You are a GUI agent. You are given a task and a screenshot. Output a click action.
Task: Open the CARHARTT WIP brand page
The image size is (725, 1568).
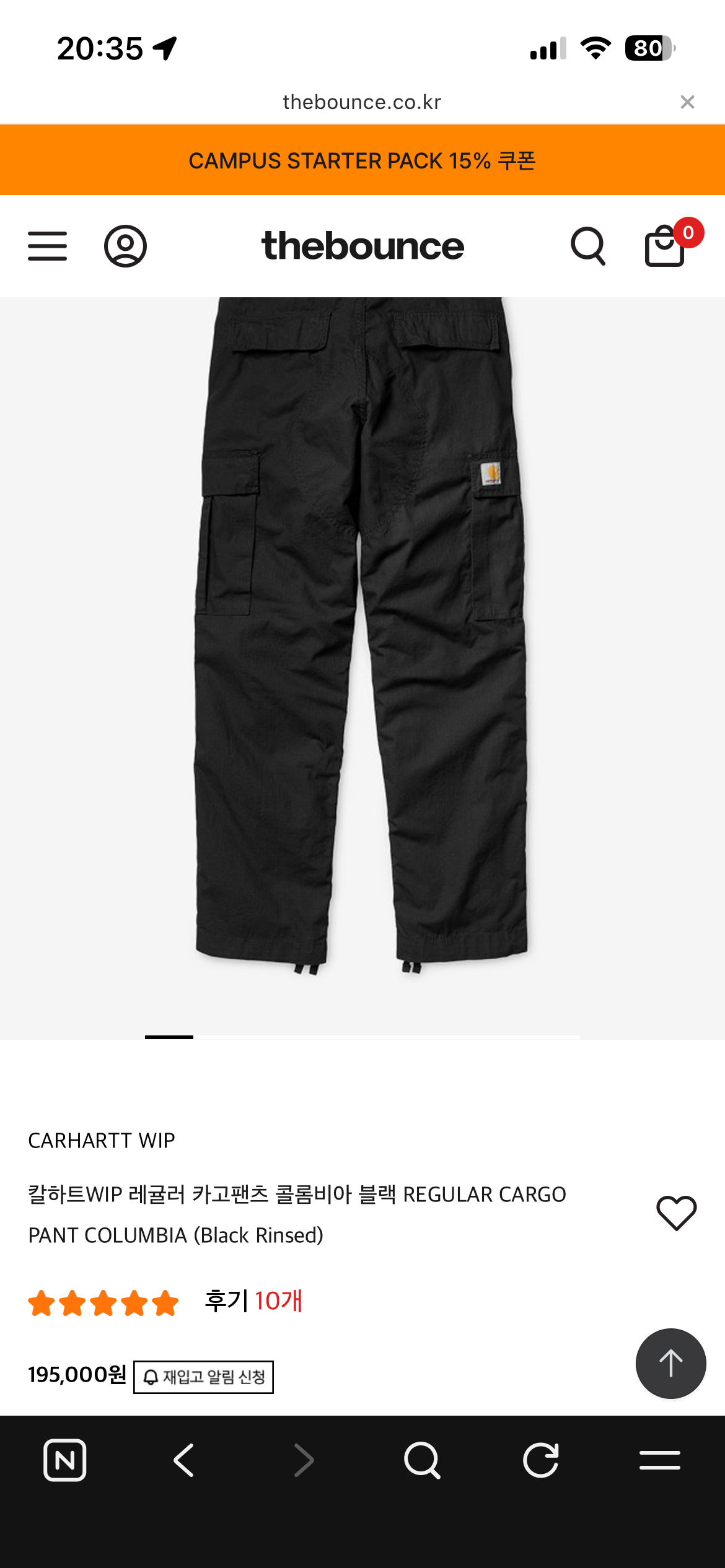pyautogui.click(x=102, y=1141)
